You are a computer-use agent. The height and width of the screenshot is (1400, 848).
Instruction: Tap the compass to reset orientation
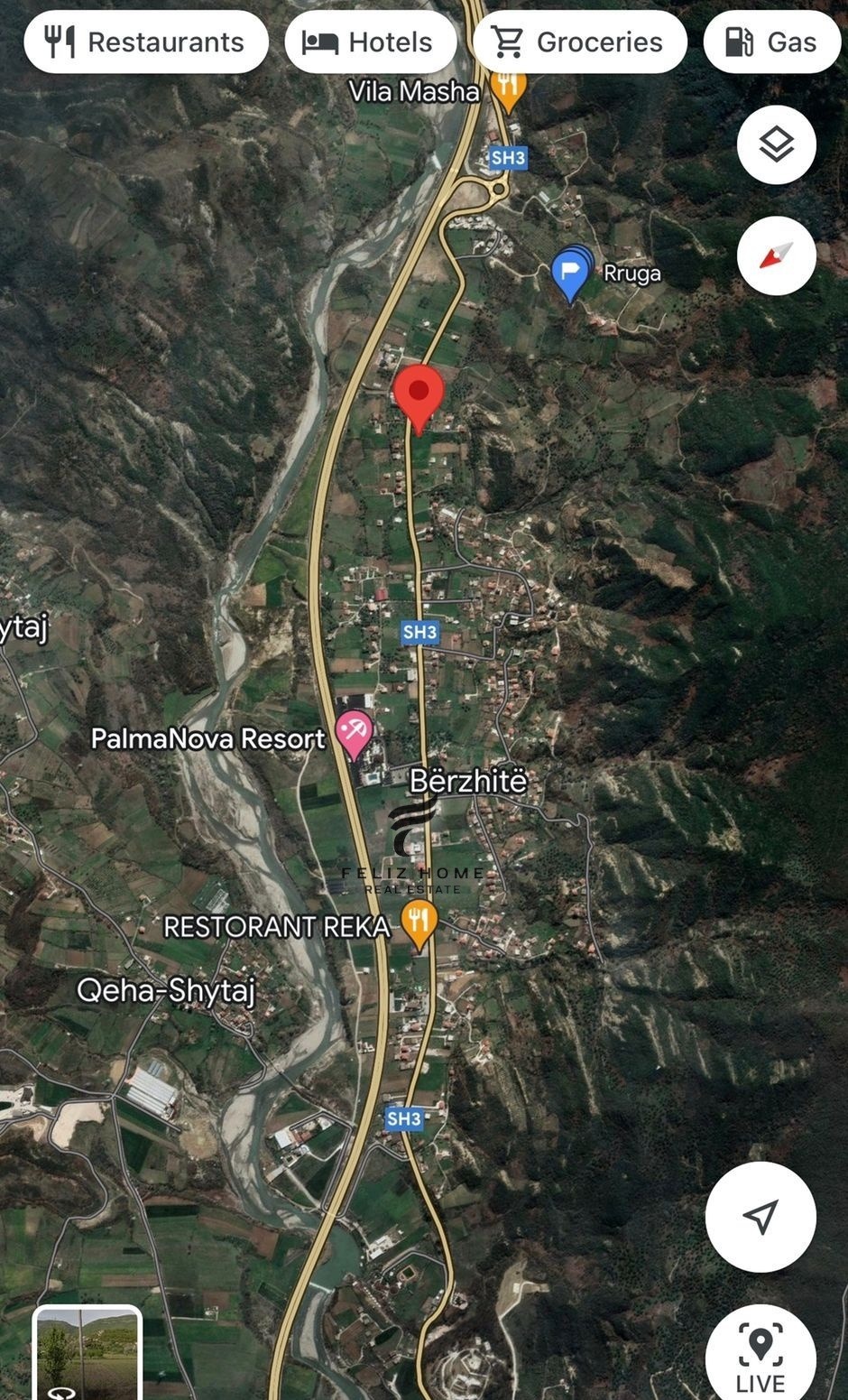[x=776, y=256]
